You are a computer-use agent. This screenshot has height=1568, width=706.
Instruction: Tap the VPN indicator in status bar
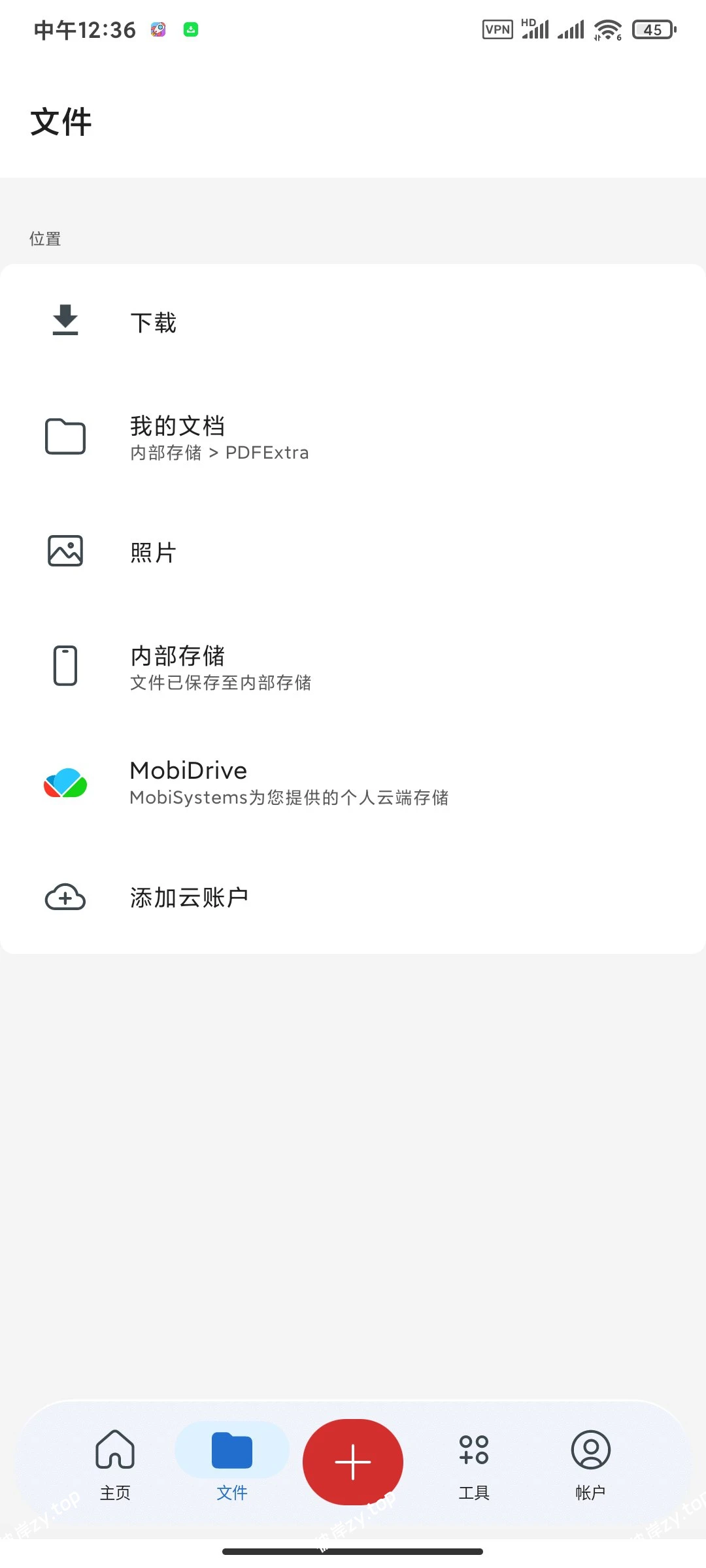pos(497,29)
